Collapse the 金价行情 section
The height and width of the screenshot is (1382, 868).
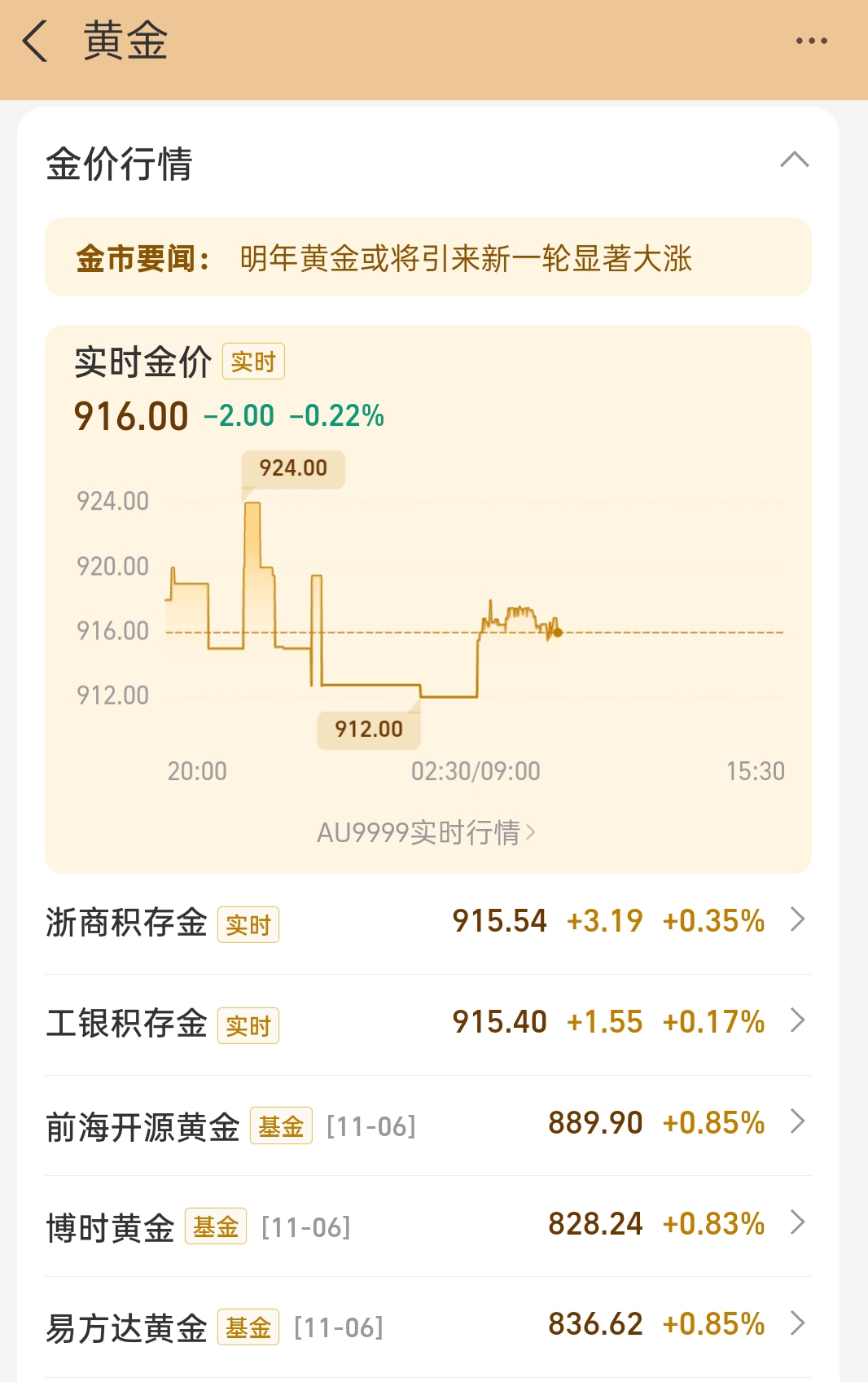(794, 160)
